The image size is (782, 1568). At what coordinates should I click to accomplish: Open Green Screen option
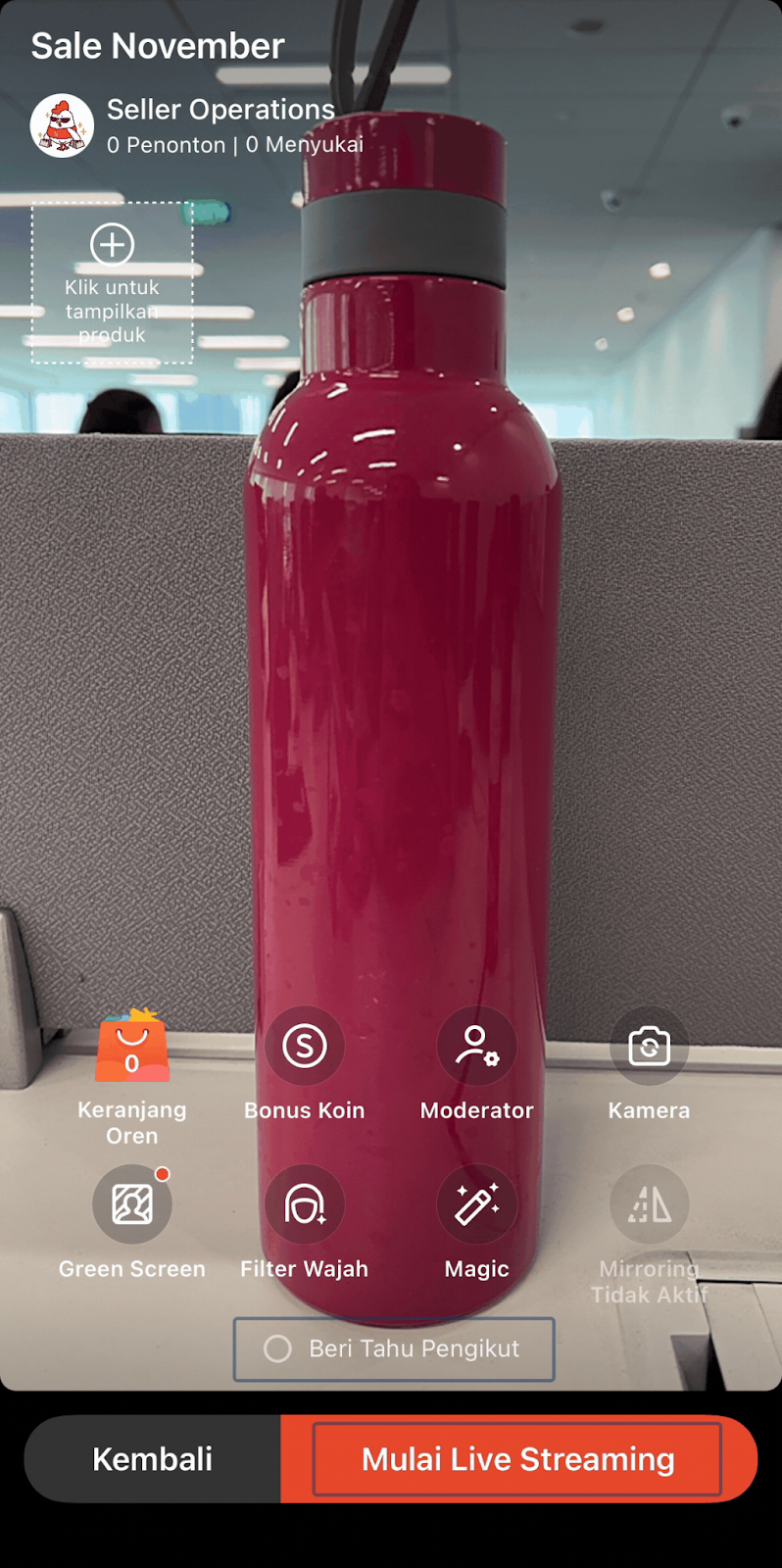tap(132, 1204)
